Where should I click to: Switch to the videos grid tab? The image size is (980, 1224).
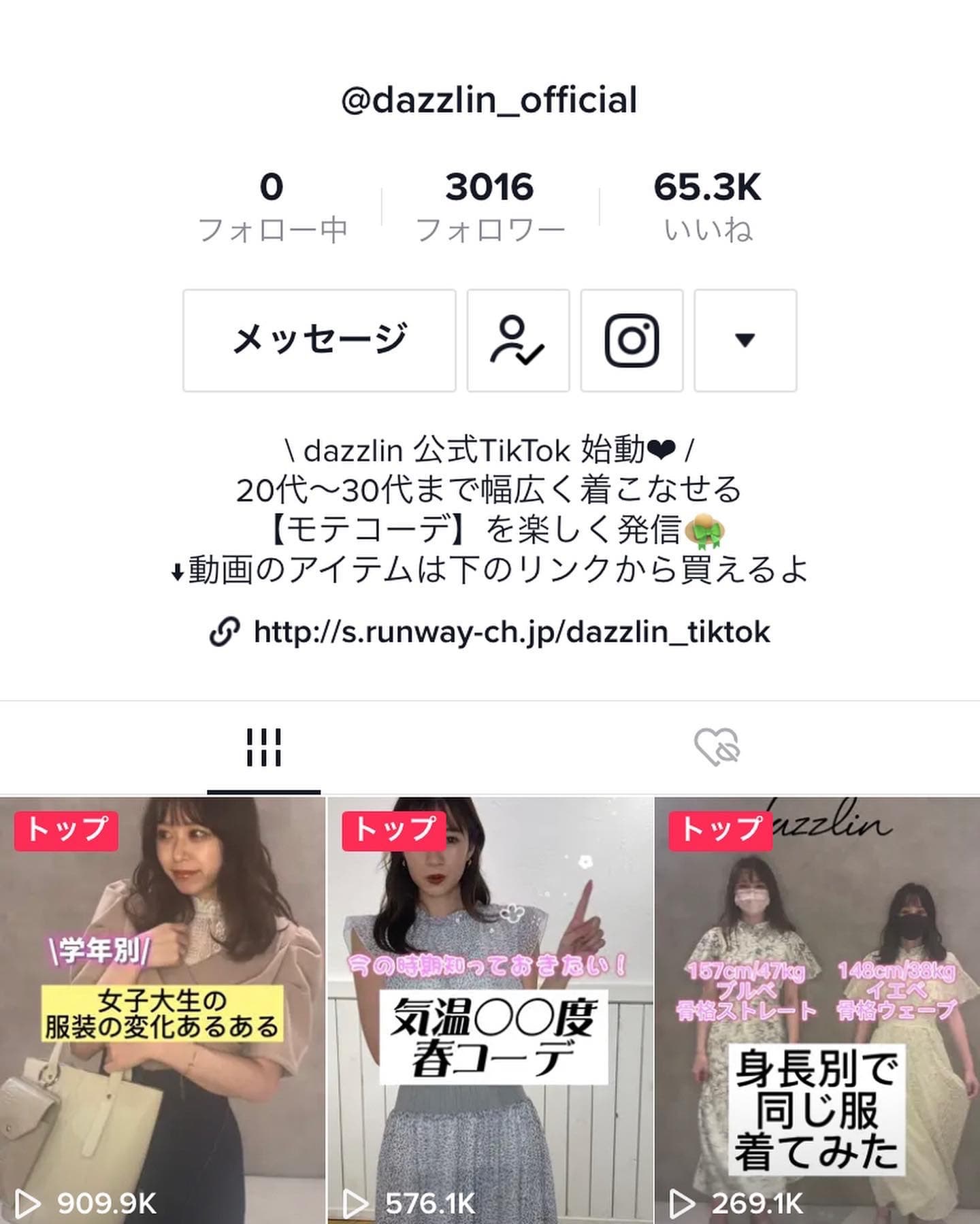pyautogui.click(x=263, y=748)
